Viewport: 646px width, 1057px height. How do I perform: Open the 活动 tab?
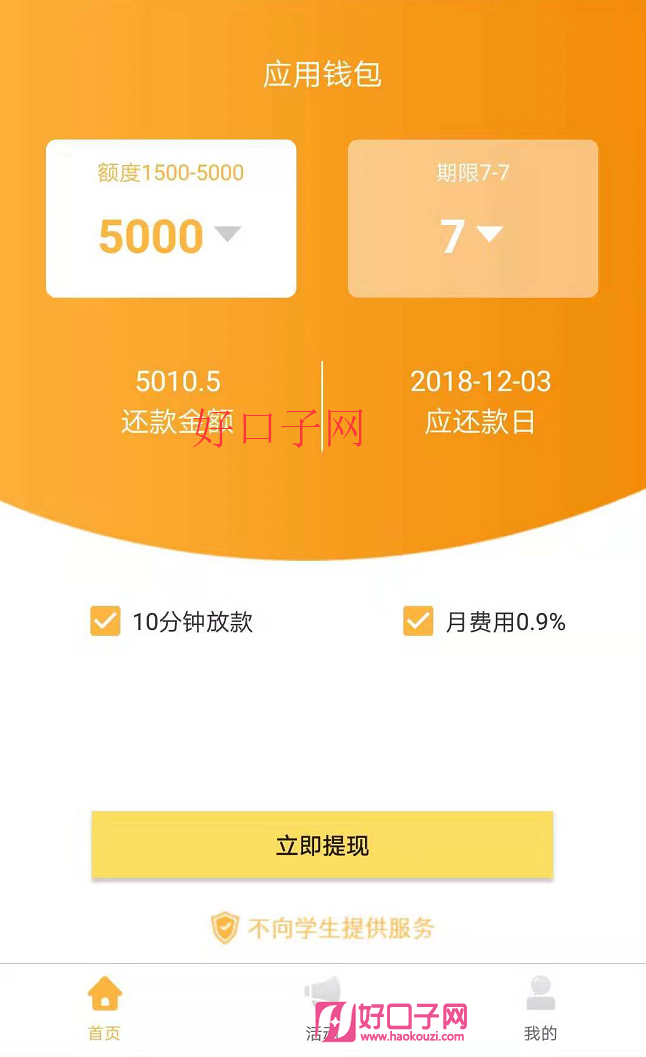tap(322, 1008)
